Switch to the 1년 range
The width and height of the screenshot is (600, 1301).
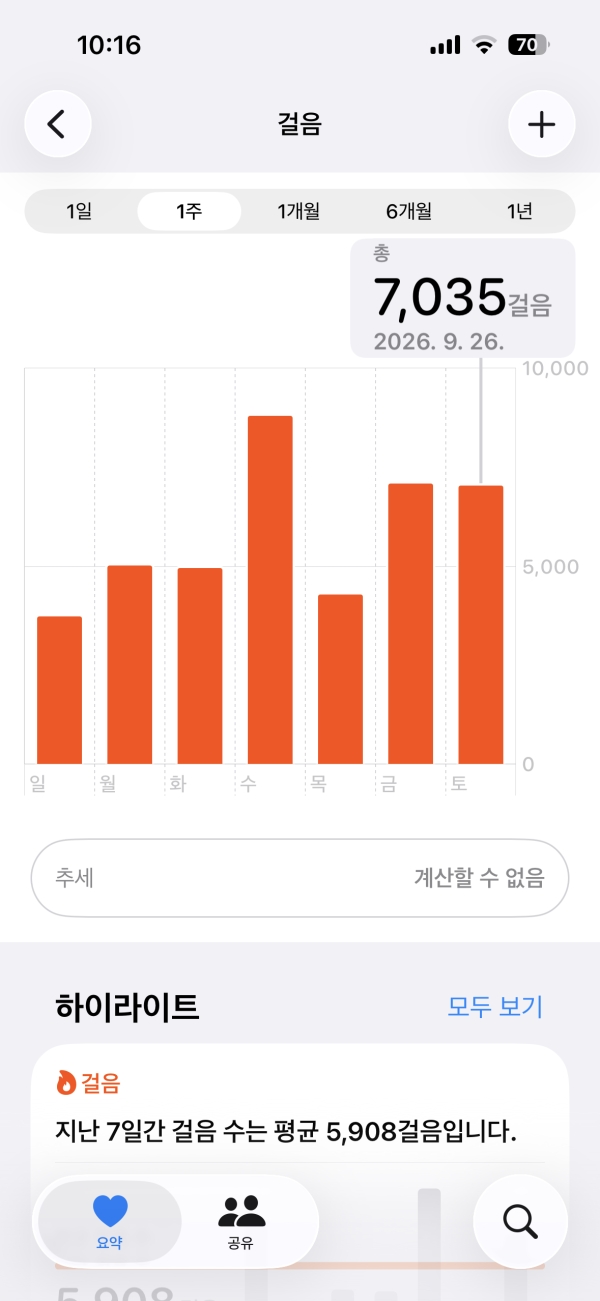519,211
